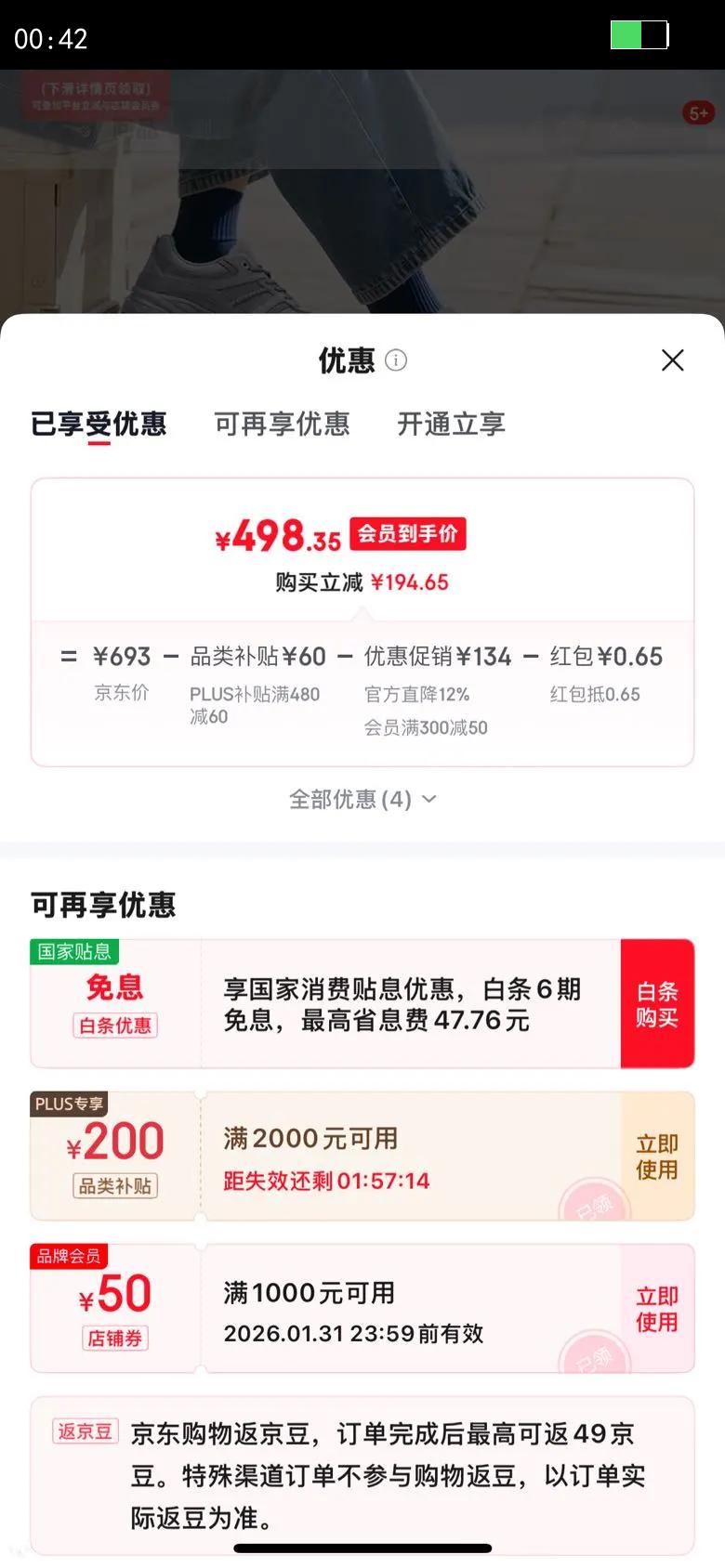Switch to the 可再享优惠 tab
The image size is (725, 1568).
(x=282, y=425)
